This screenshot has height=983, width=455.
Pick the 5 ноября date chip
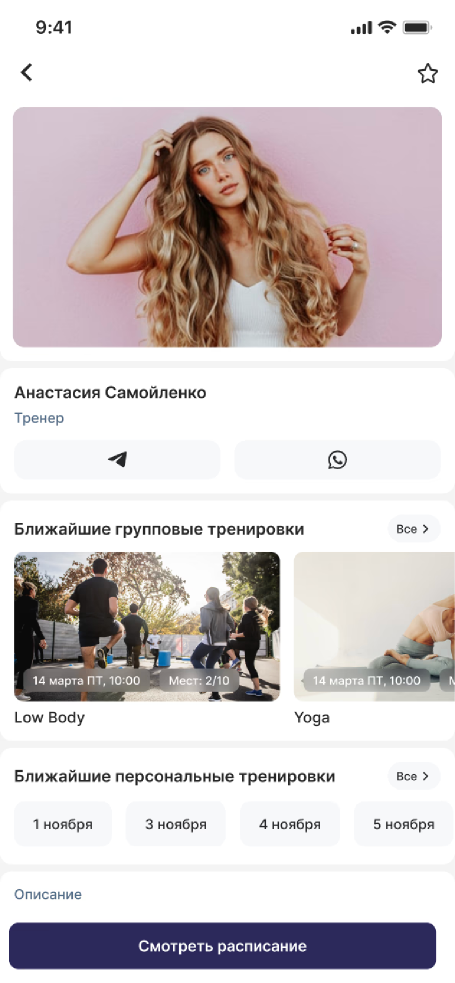[x=404, y=824]
